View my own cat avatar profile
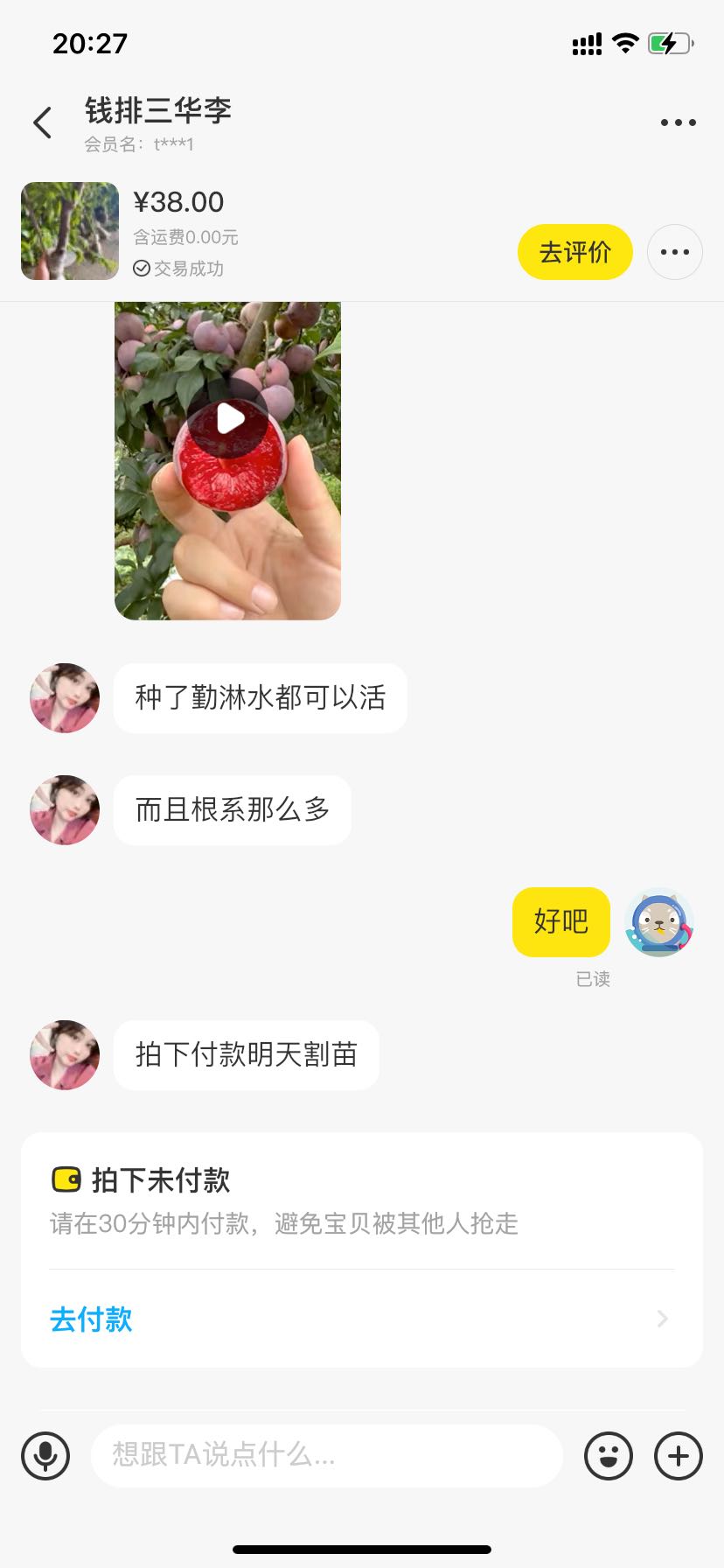724x1568 pixels. coord(658,922)
